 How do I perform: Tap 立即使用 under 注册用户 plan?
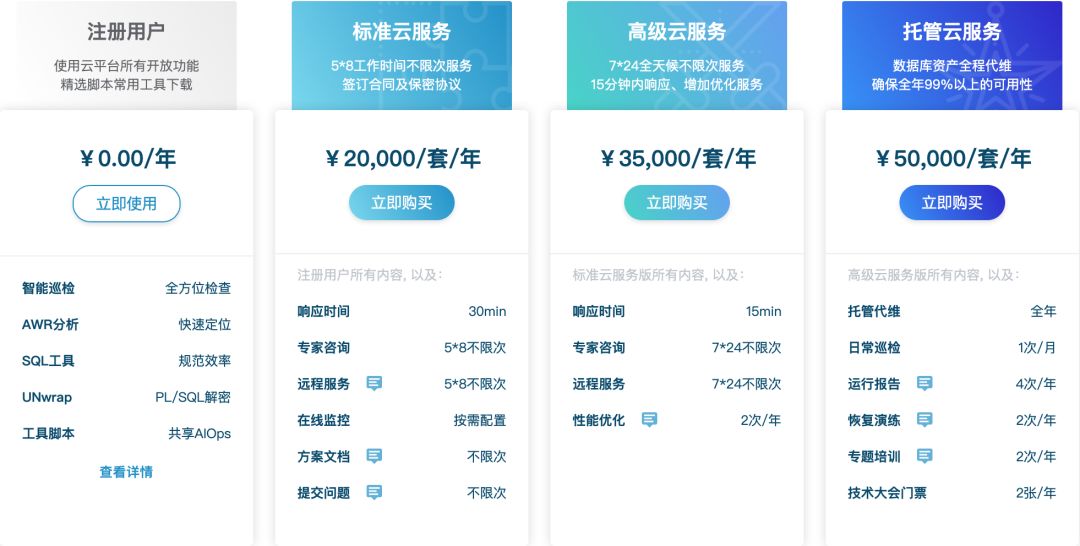coord(126,203)
